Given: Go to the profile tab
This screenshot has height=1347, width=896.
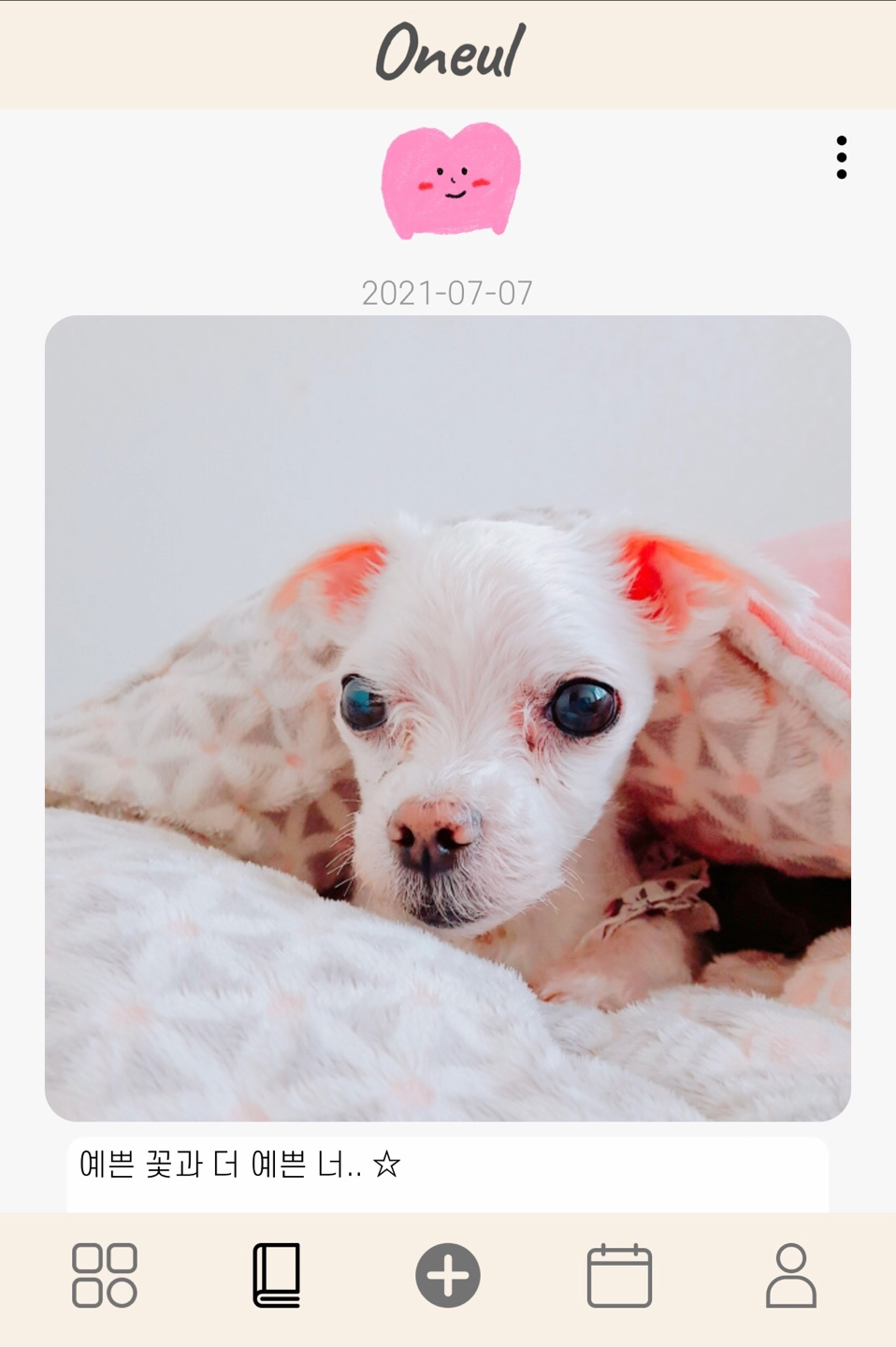Looking at the screenshot, I should [x=791, y=1275].
